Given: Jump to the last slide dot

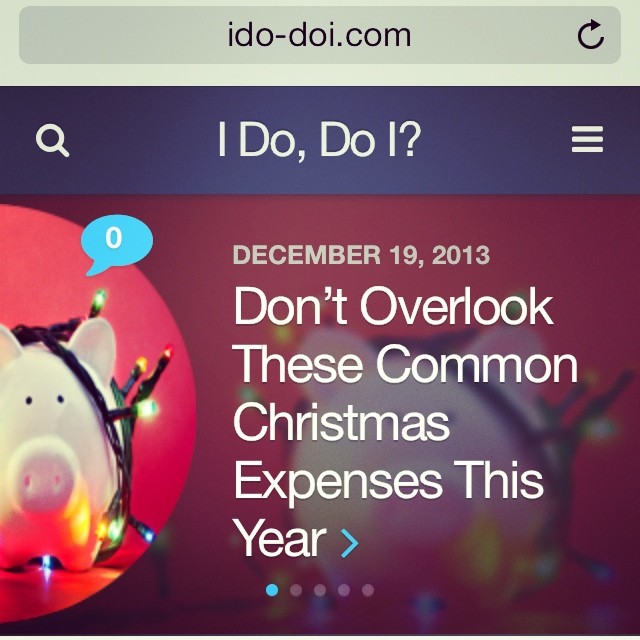Looking at the screenshot, I should pos(368,590).
